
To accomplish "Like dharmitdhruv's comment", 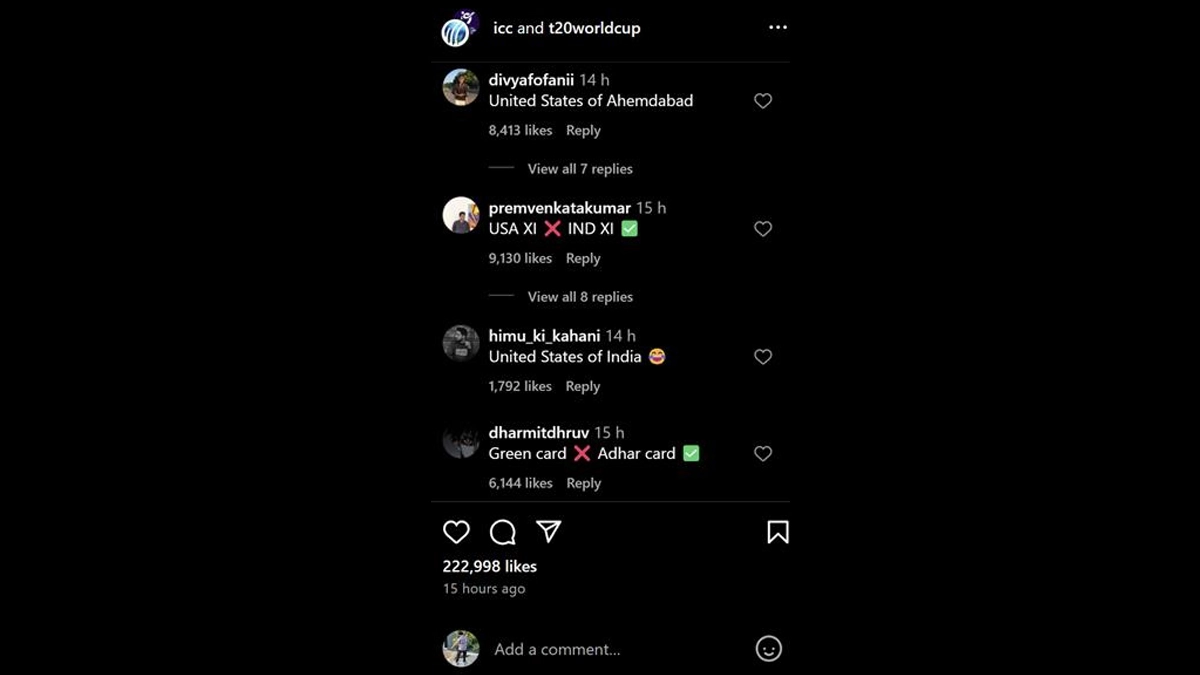I will 763,454.
